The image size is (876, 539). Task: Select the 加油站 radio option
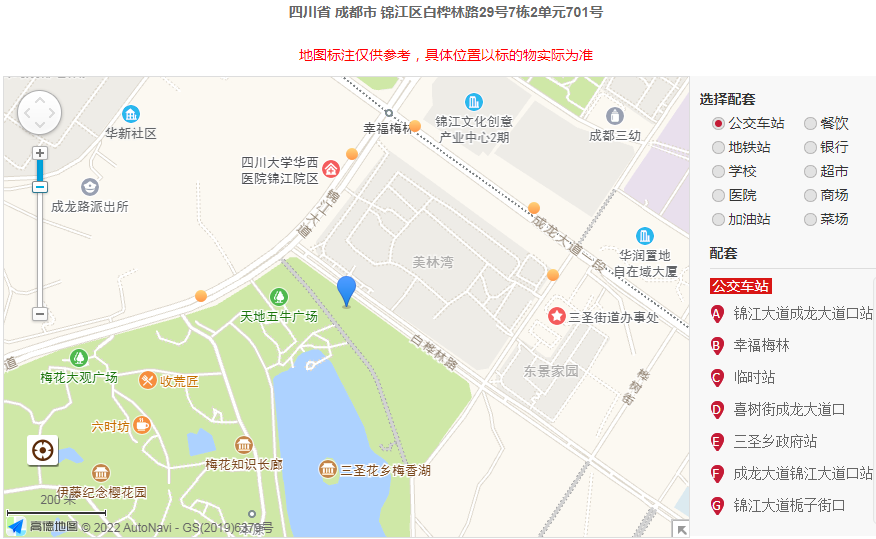(x=718, y=220)
